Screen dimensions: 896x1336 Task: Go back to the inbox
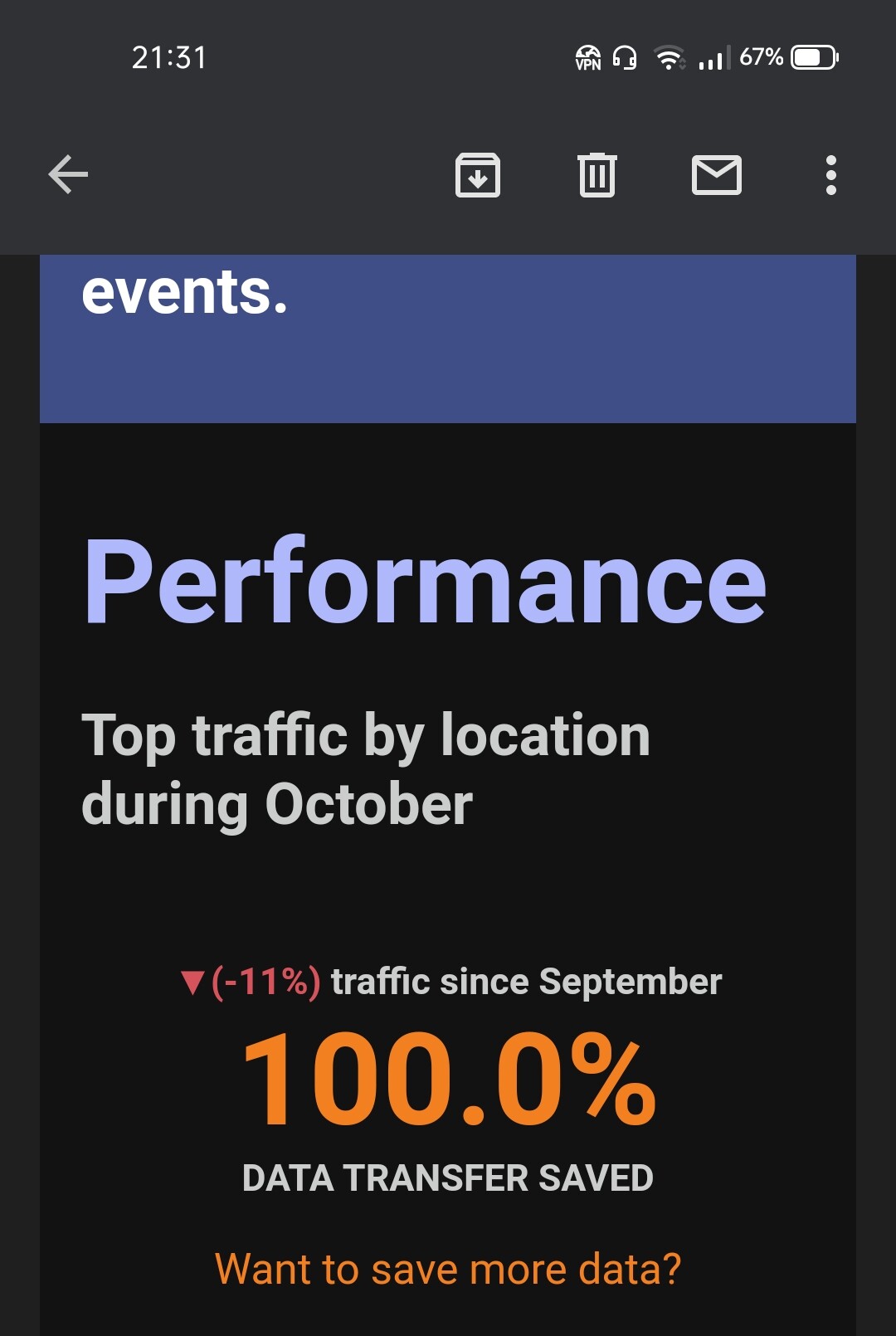click(x=68, y=175)
